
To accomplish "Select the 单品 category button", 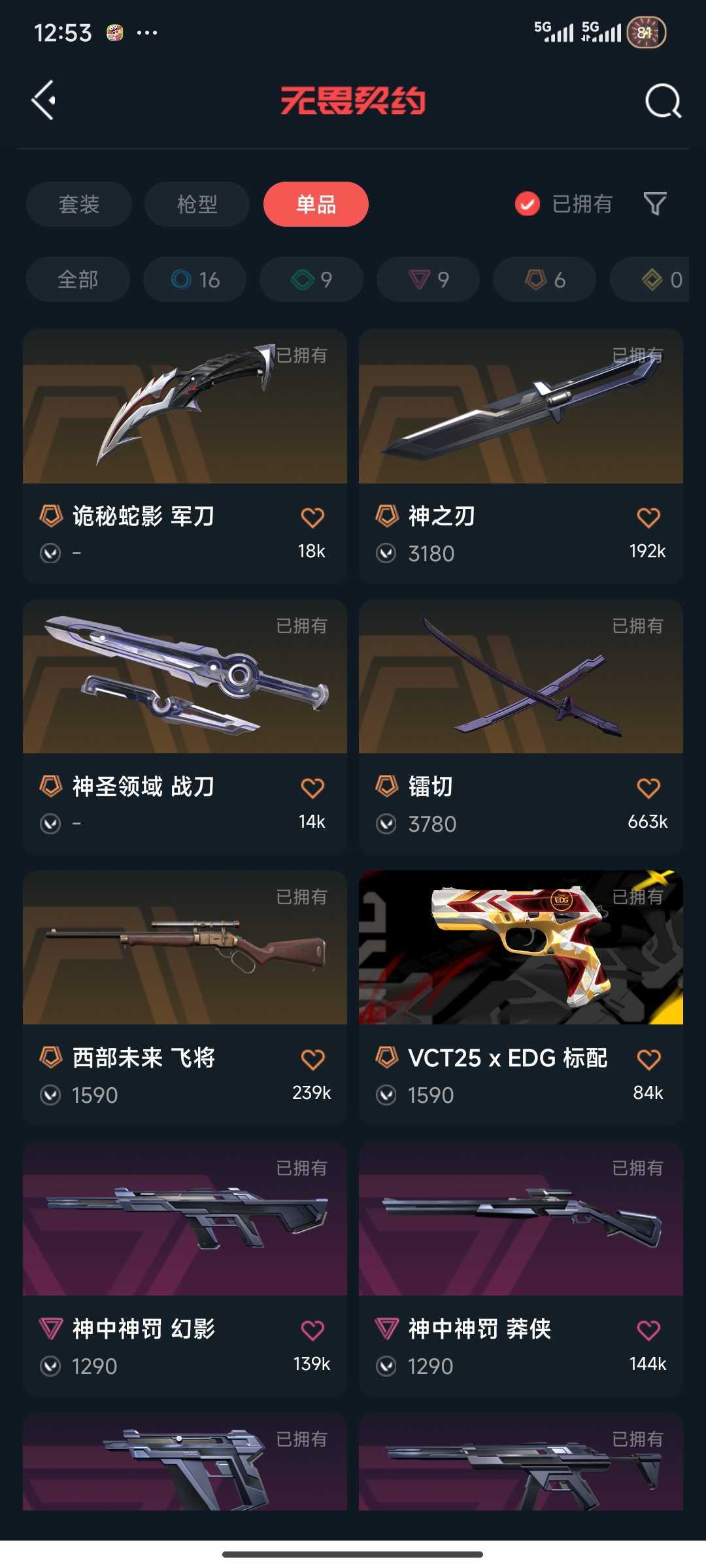I will [315, 204].
